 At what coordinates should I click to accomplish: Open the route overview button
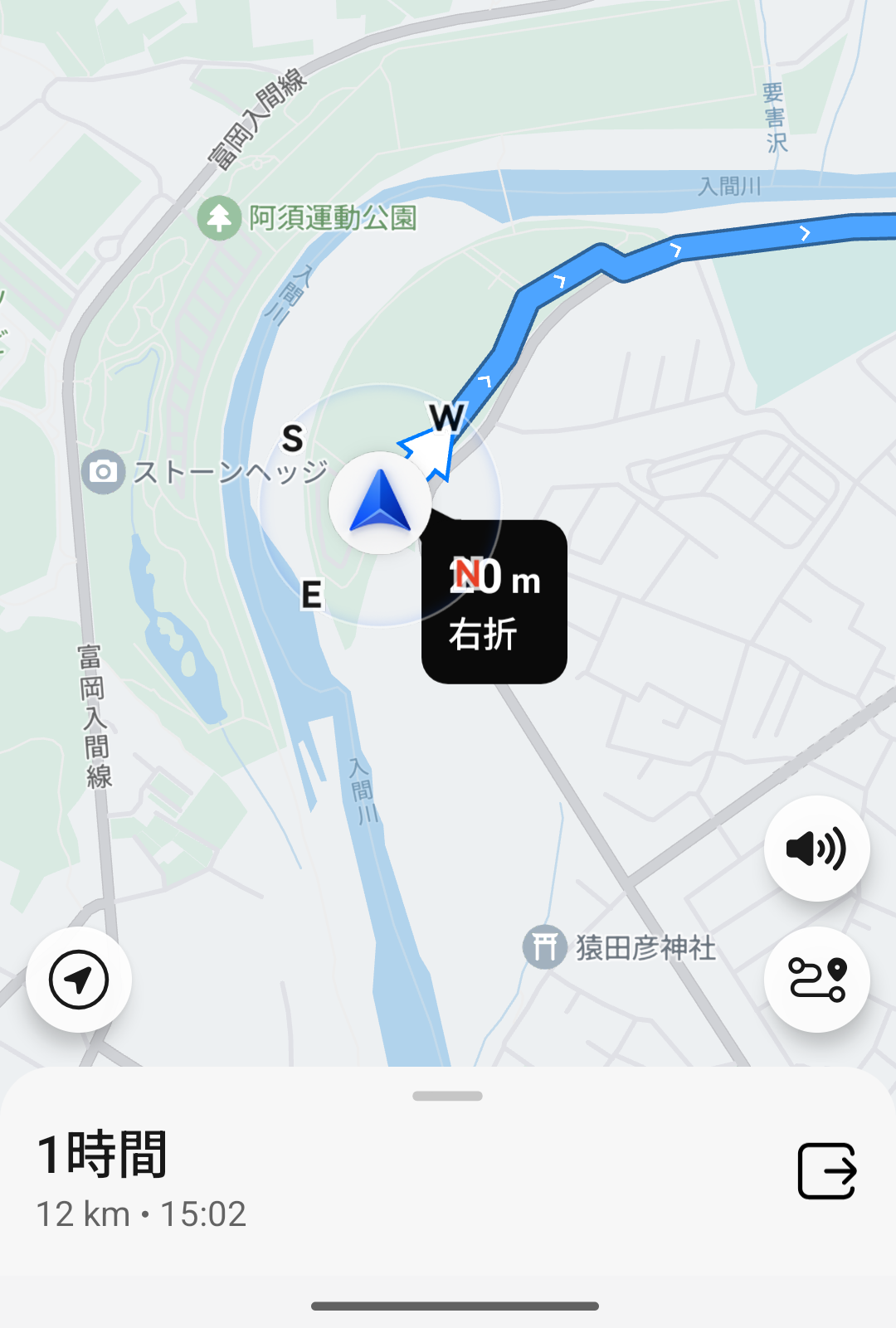(x=816, y=980)
